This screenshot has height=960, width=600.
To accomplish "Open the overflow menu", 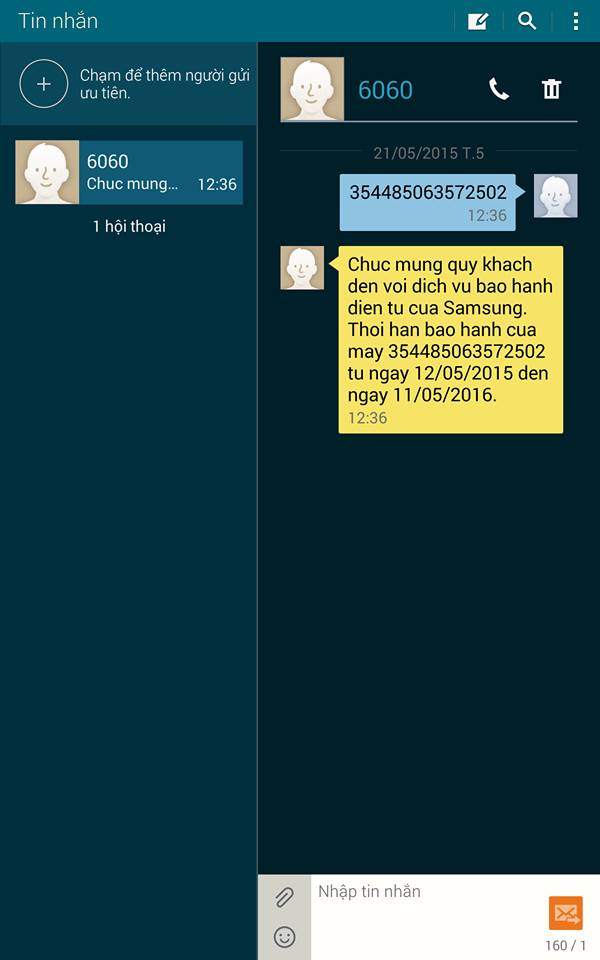I will click(576, 21).
